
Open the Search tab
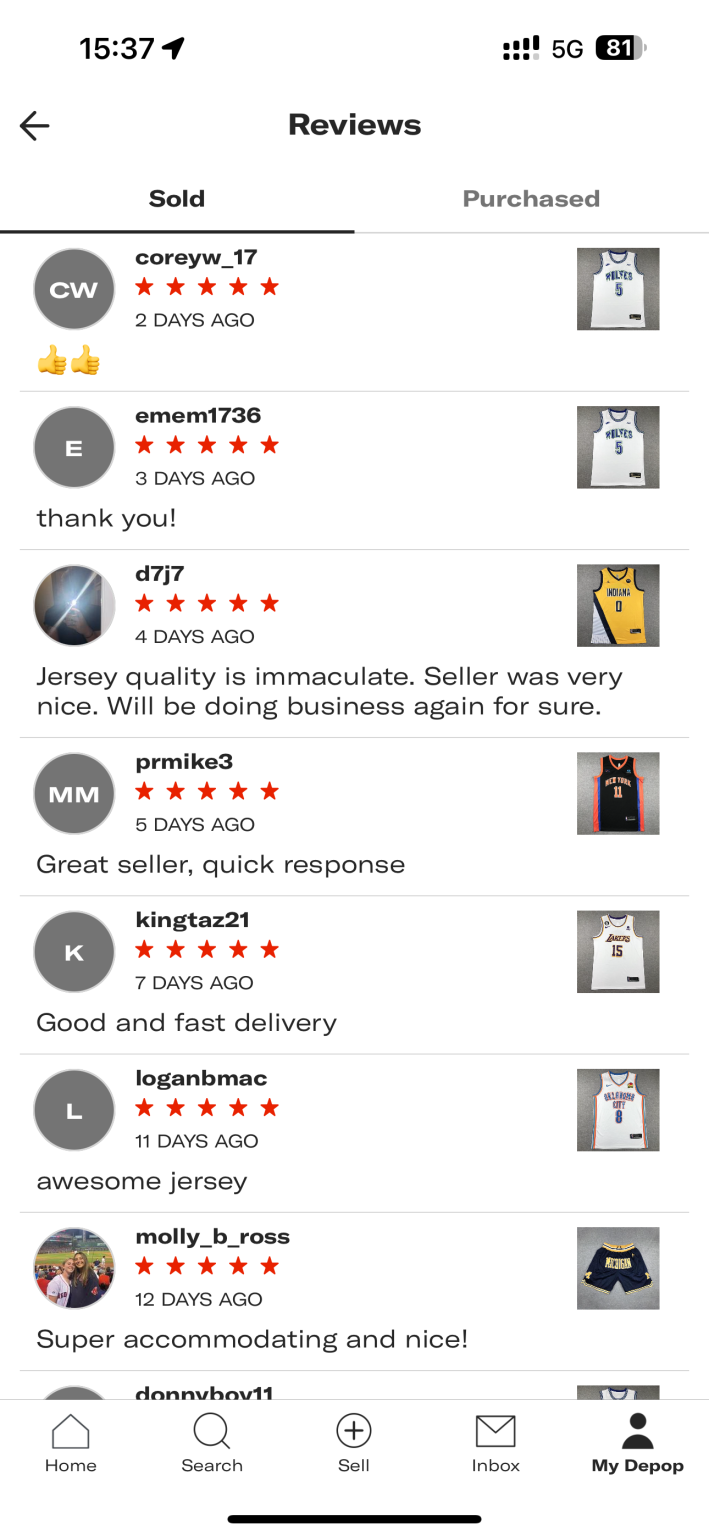[212, 1444]
